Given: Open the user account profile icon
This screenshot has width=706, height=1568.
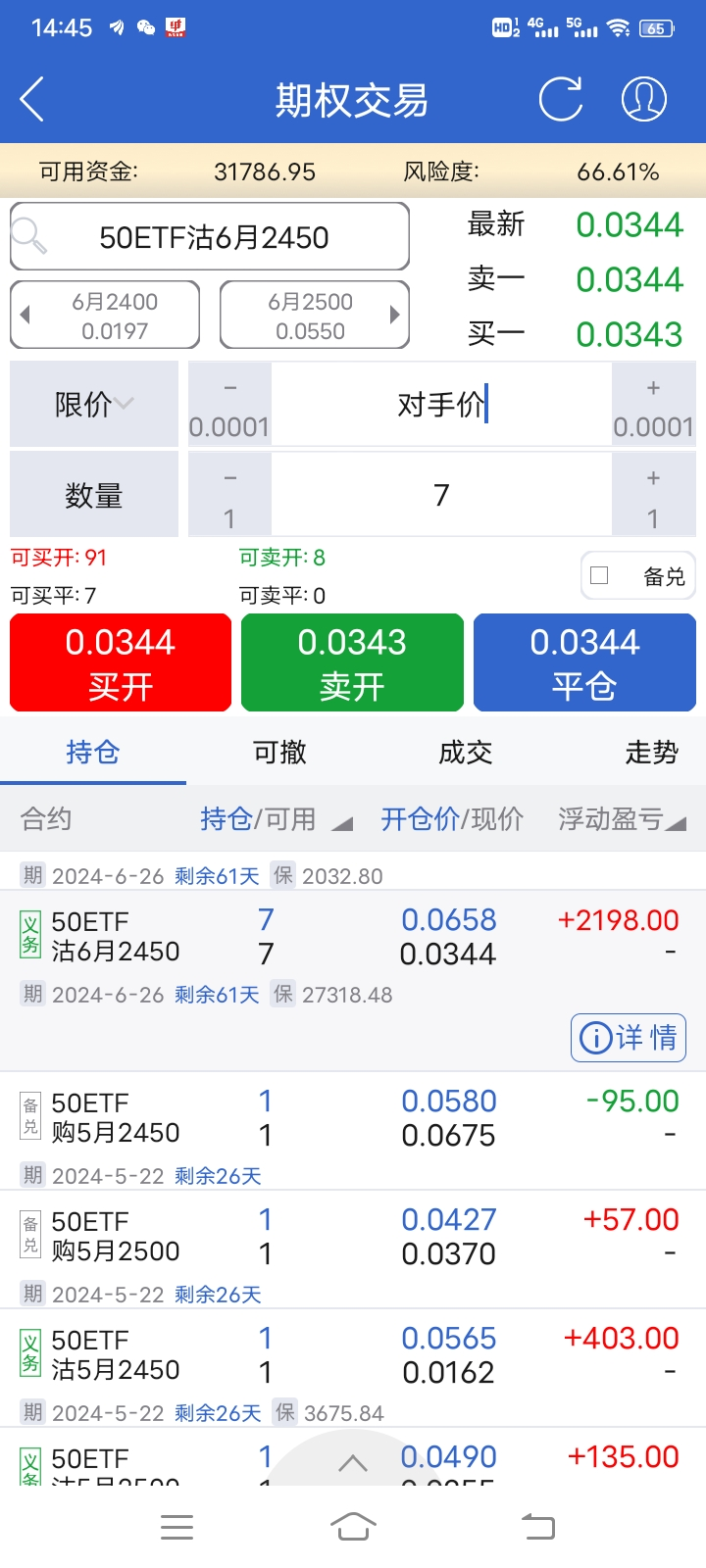Looking at the screenshot, I should pos(644,99).
